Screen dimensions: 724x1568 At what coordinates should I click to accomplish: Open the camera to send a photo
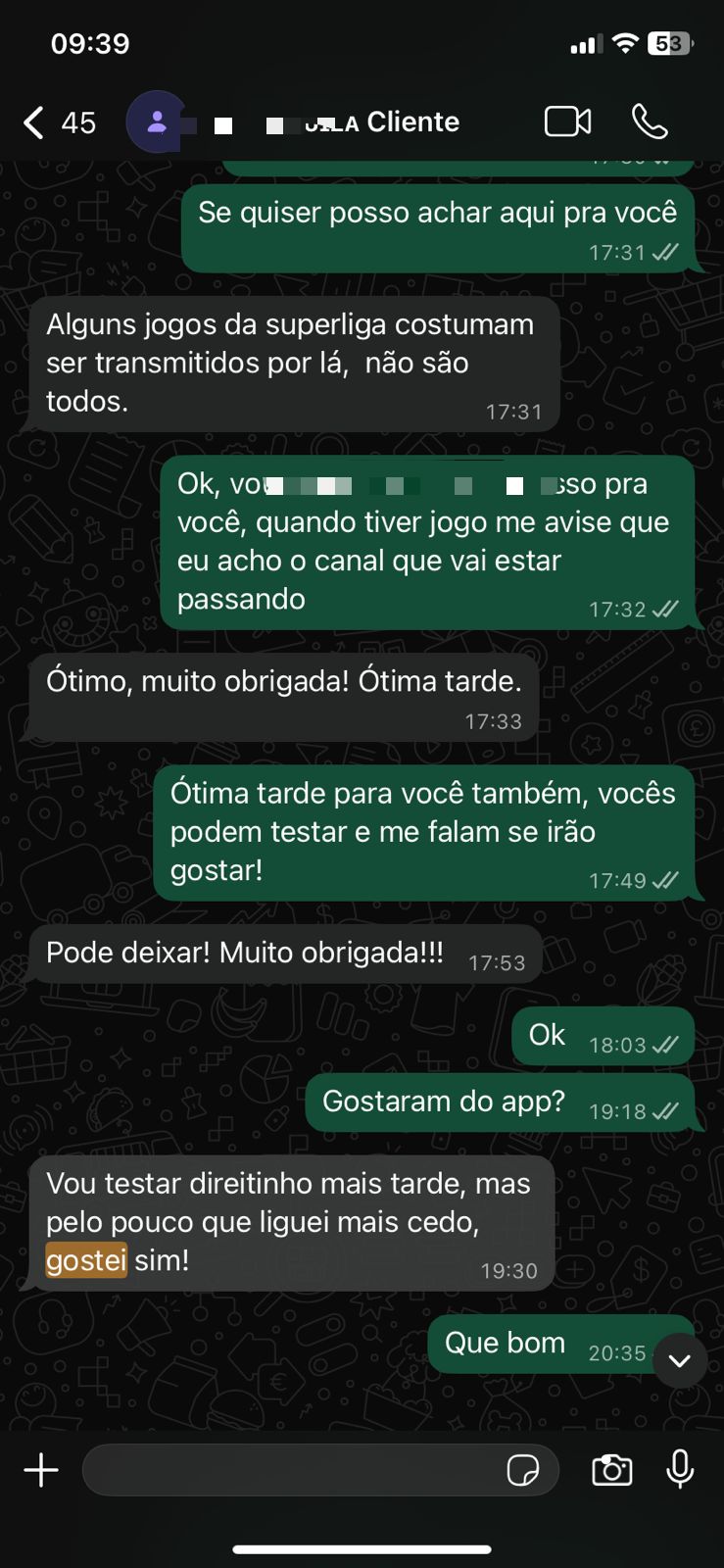(x=612, y=1470)
